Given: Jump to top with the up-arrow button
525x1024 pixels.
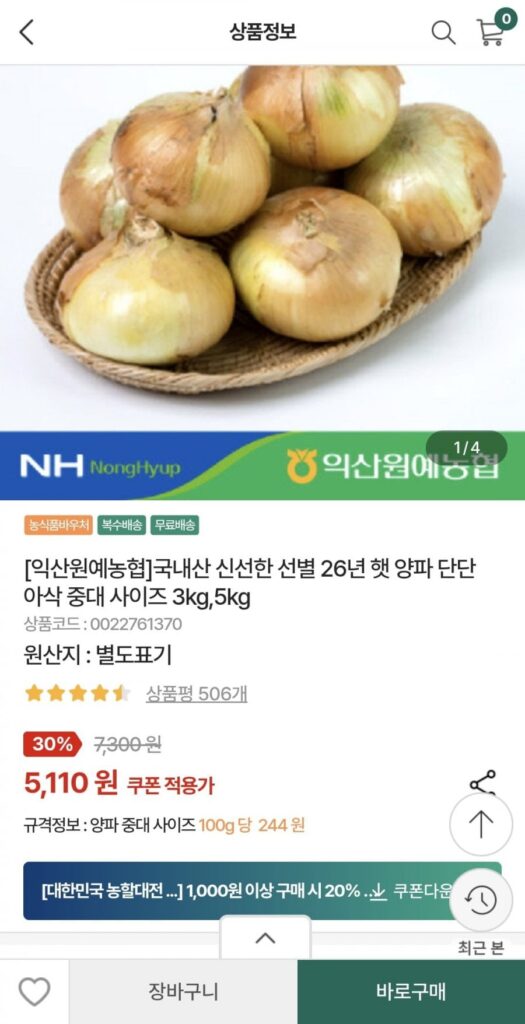Looking at the screenshot, I should [481, 824].
